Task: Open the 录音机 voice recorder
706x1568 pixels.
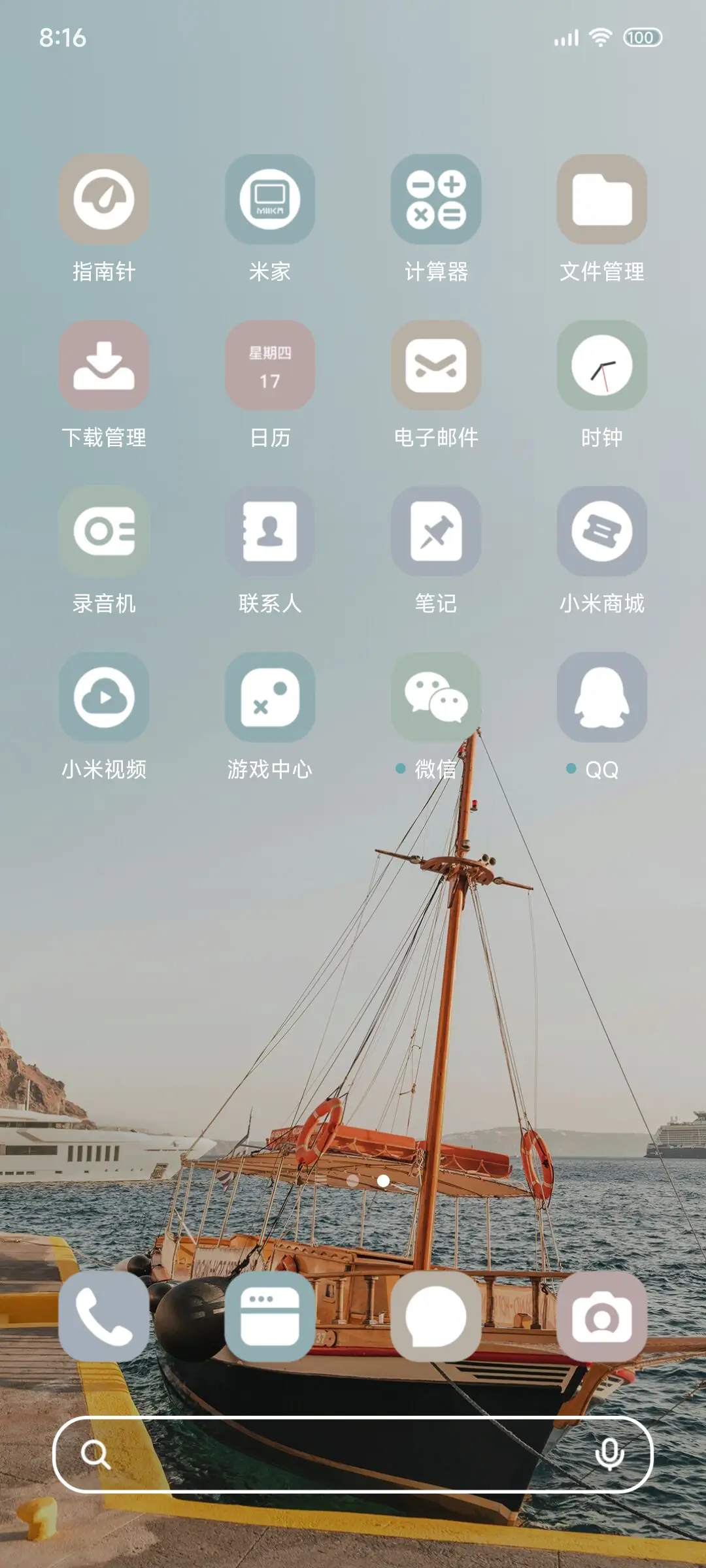Action: (104, 531)
